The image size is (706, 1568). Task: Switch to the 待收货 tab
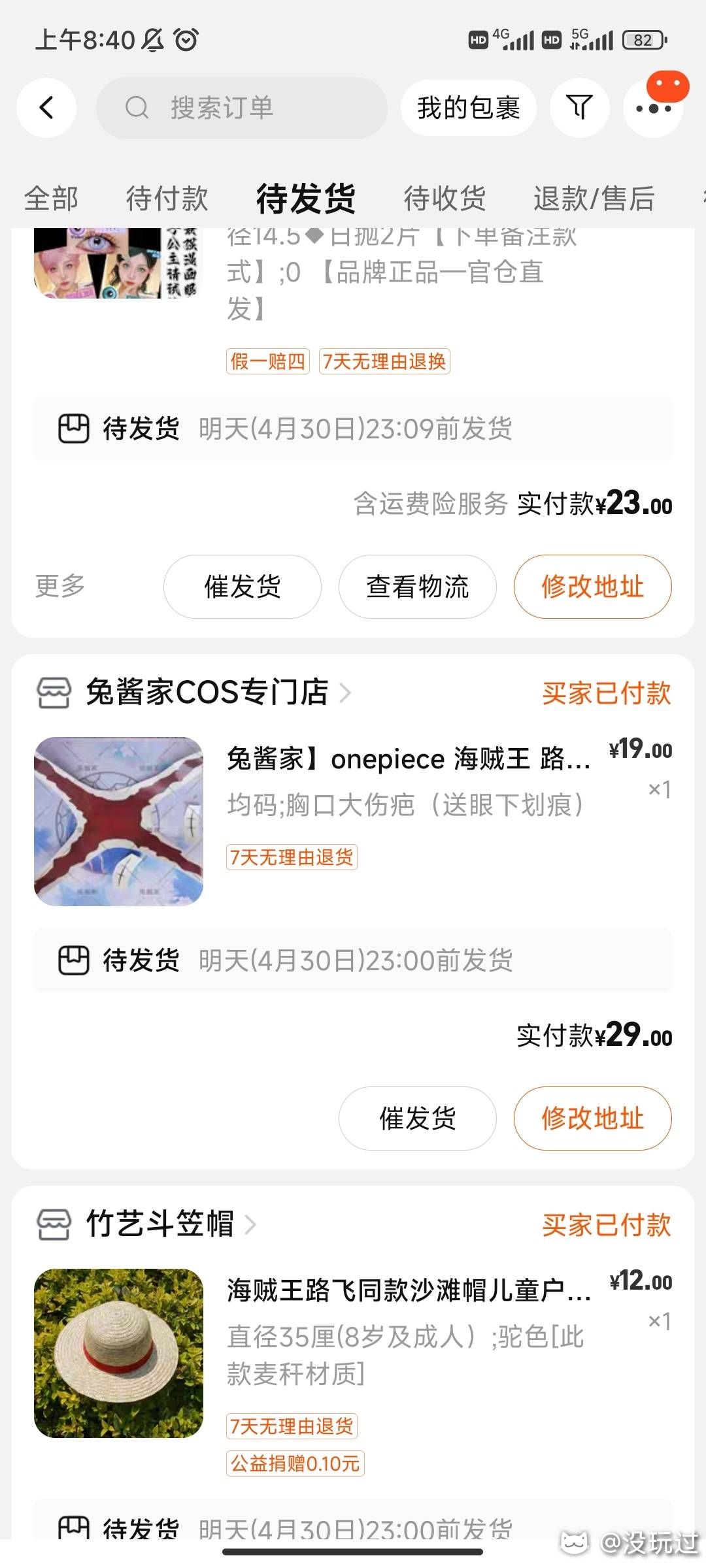coord(445,199)
